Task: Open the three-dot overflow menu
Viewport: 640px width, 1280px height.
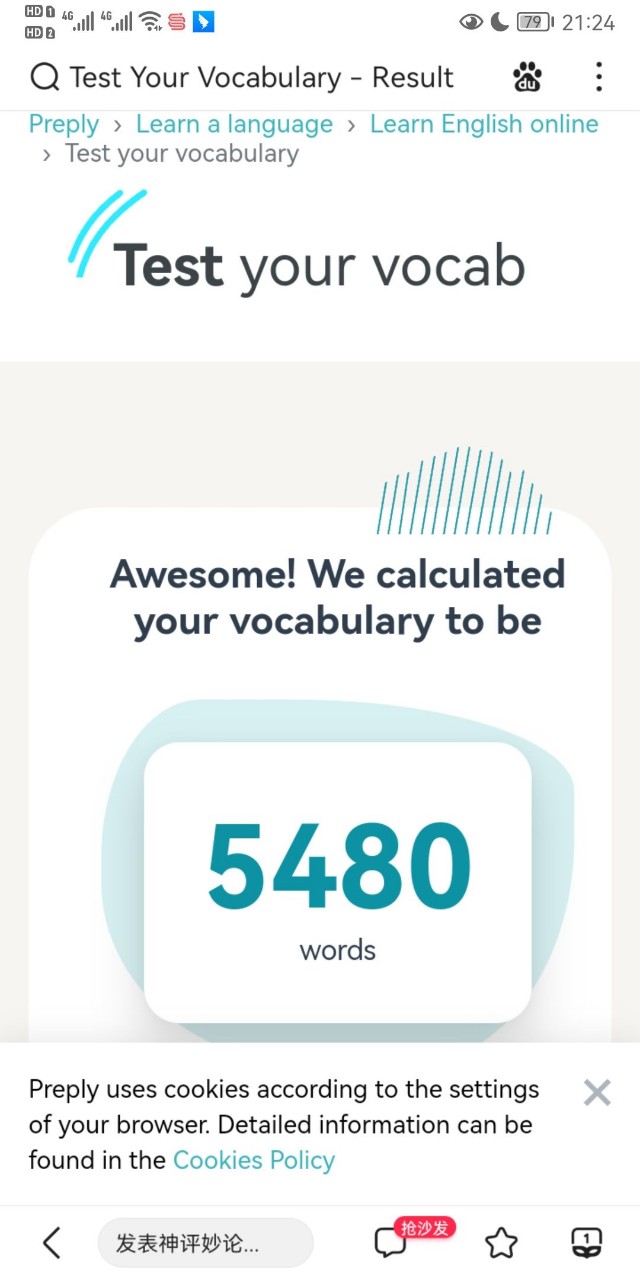Action: tap(598, 77)
